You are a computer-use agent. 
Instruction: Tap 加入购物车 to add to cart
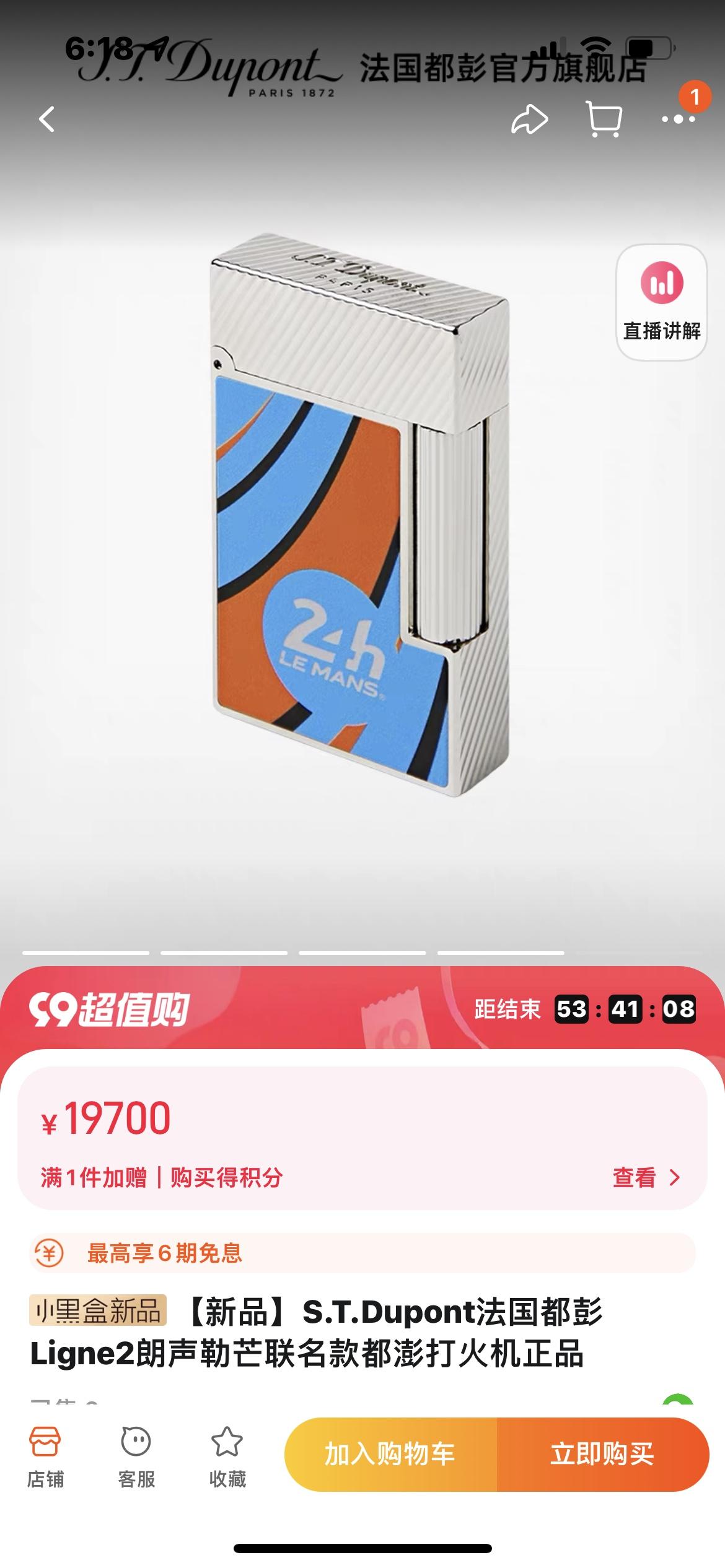pyautogui.click(x=390, y=1453)
